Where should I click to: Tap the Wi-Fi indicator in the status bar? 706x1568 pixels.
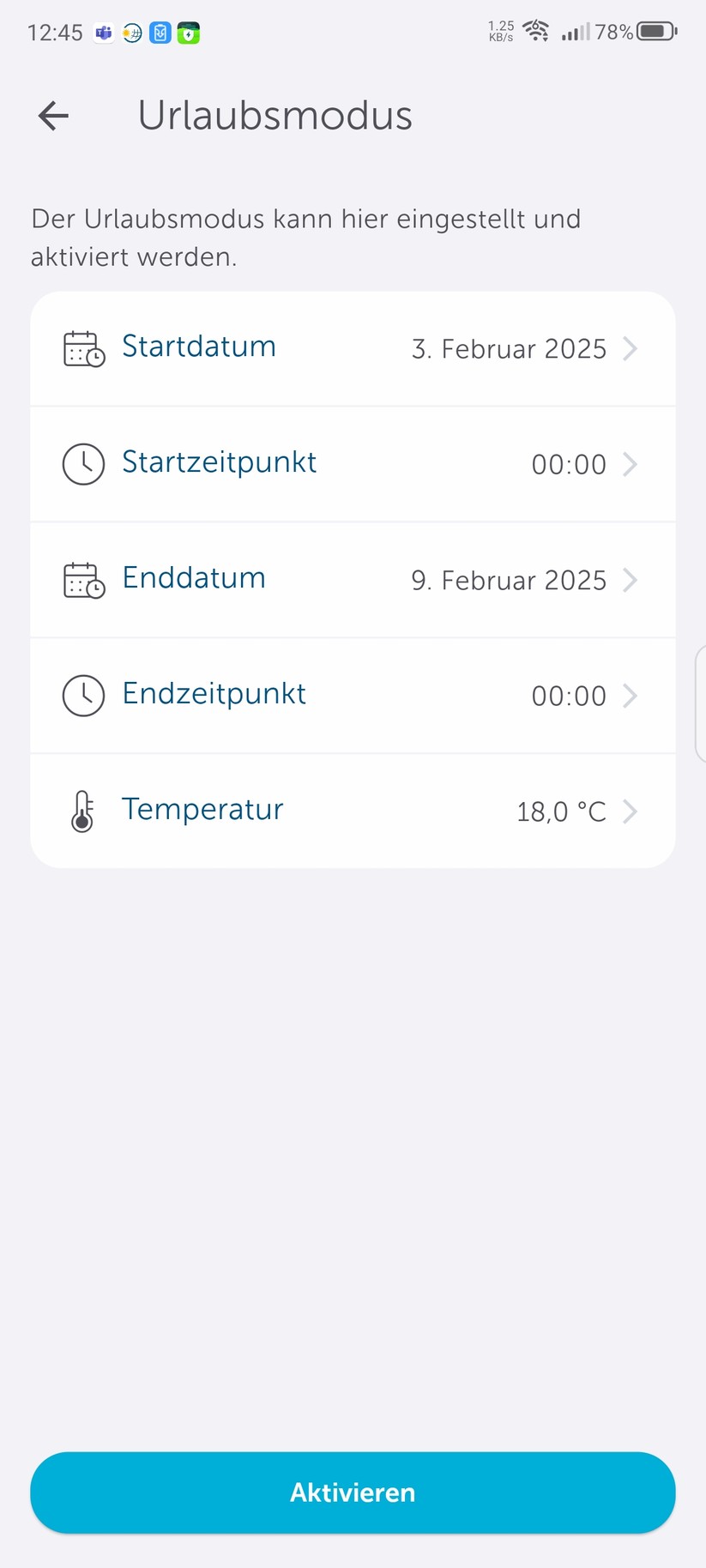[x=536, y=31]
